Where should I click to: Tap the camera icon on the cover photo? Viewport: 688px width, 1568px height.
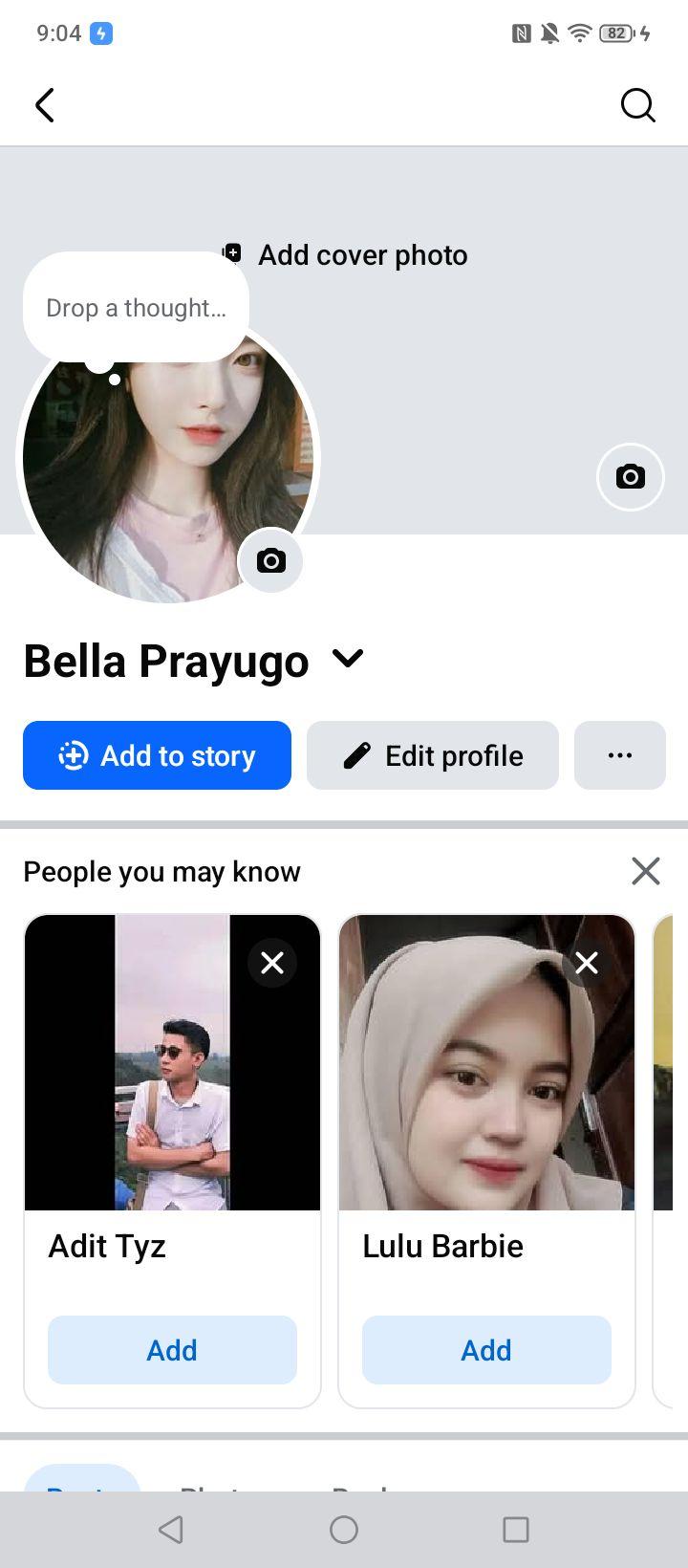pos(630,476)
